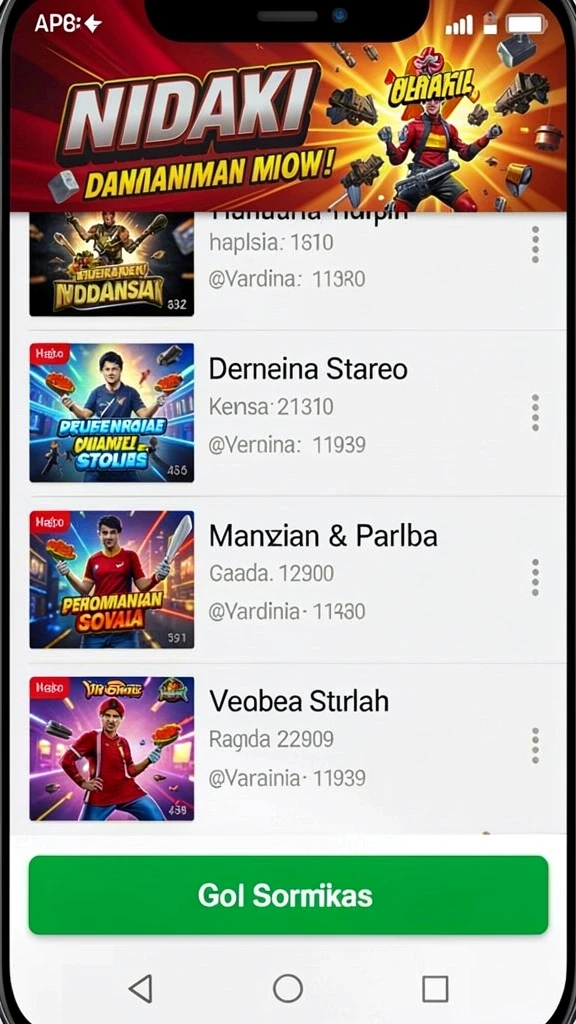Open the Veobea Stırlah thumbnail
576x1024 pixels.
[112, 748]
